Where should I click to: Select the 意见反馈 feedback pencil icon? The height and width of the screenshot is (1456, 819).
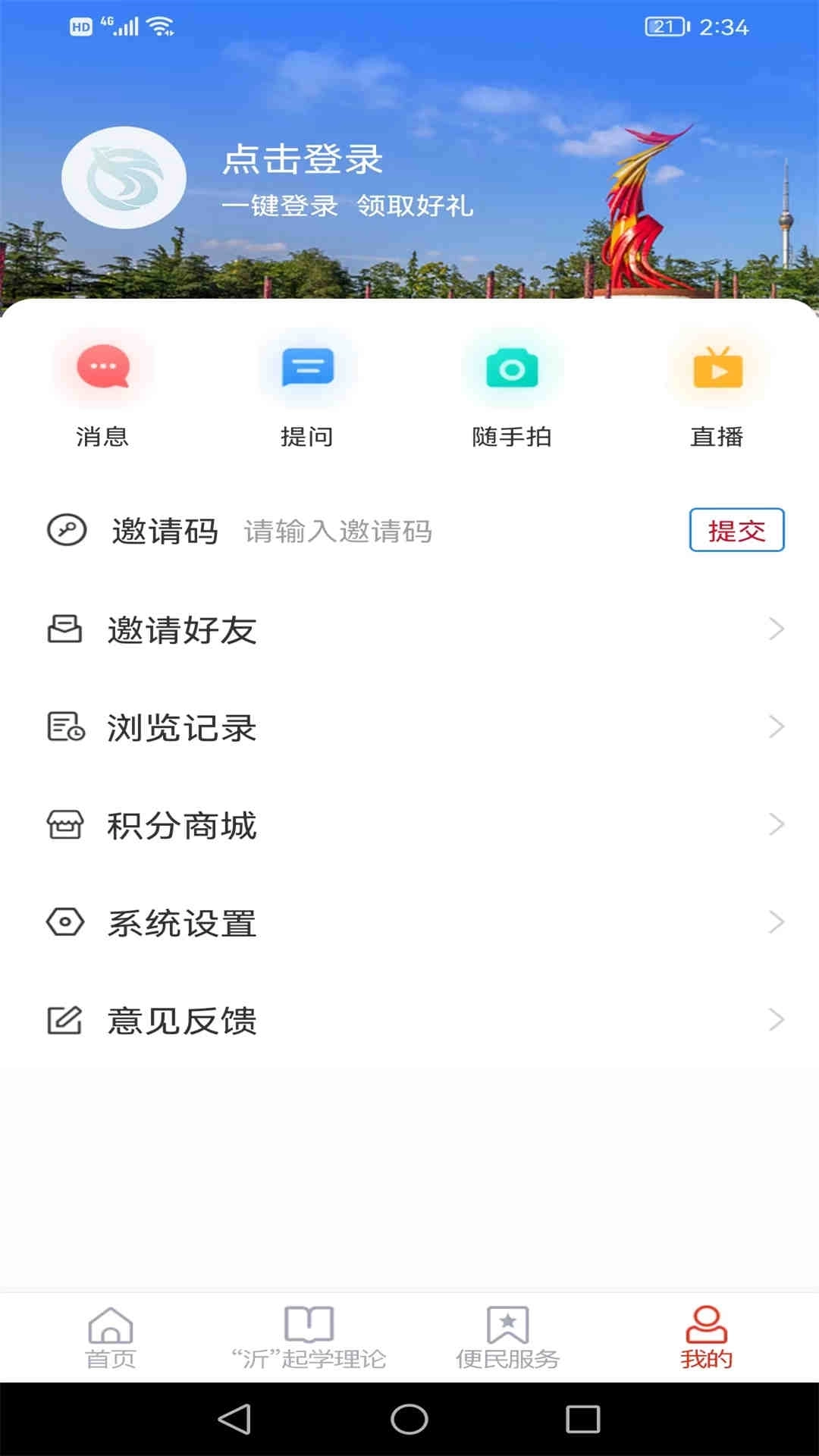[67, 1018]
